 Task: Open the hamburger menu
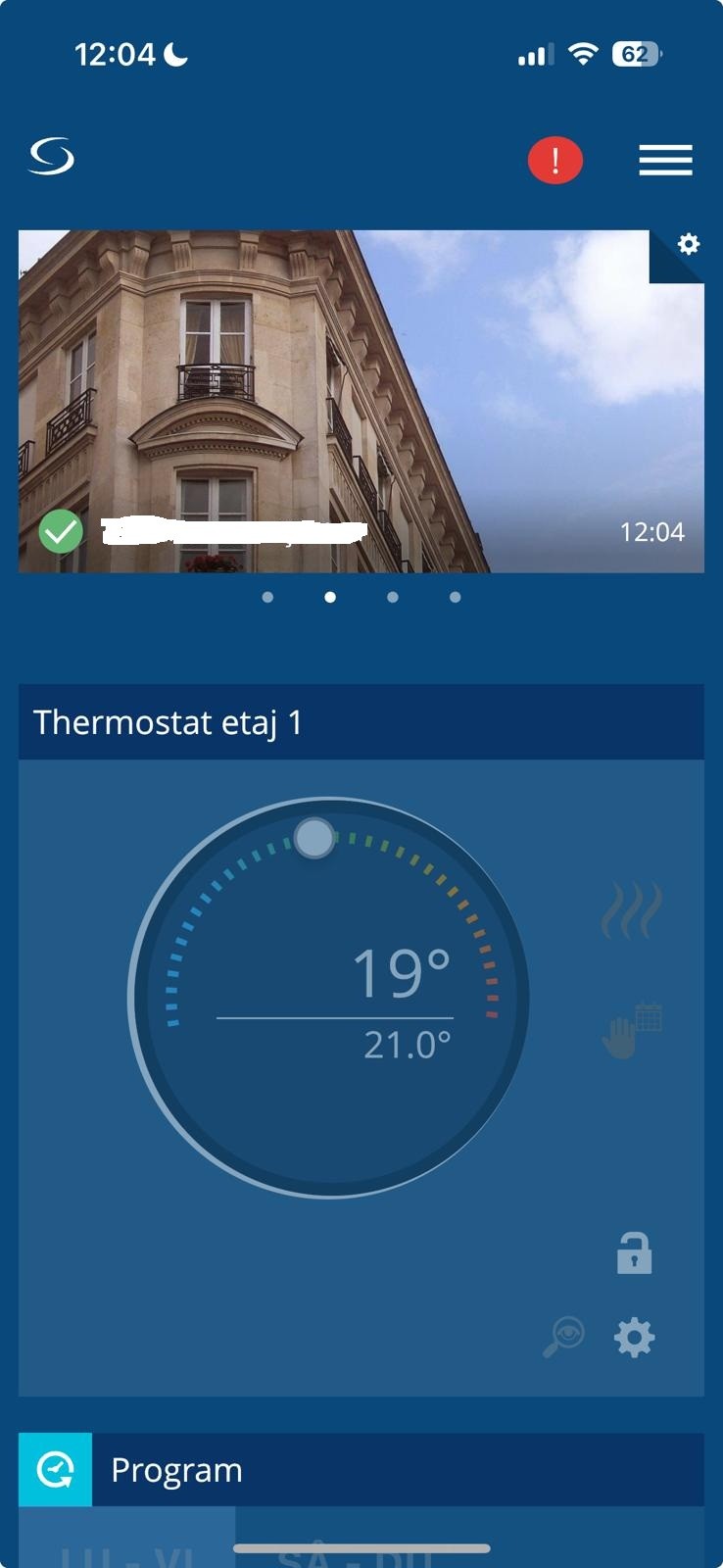point(665,160)
